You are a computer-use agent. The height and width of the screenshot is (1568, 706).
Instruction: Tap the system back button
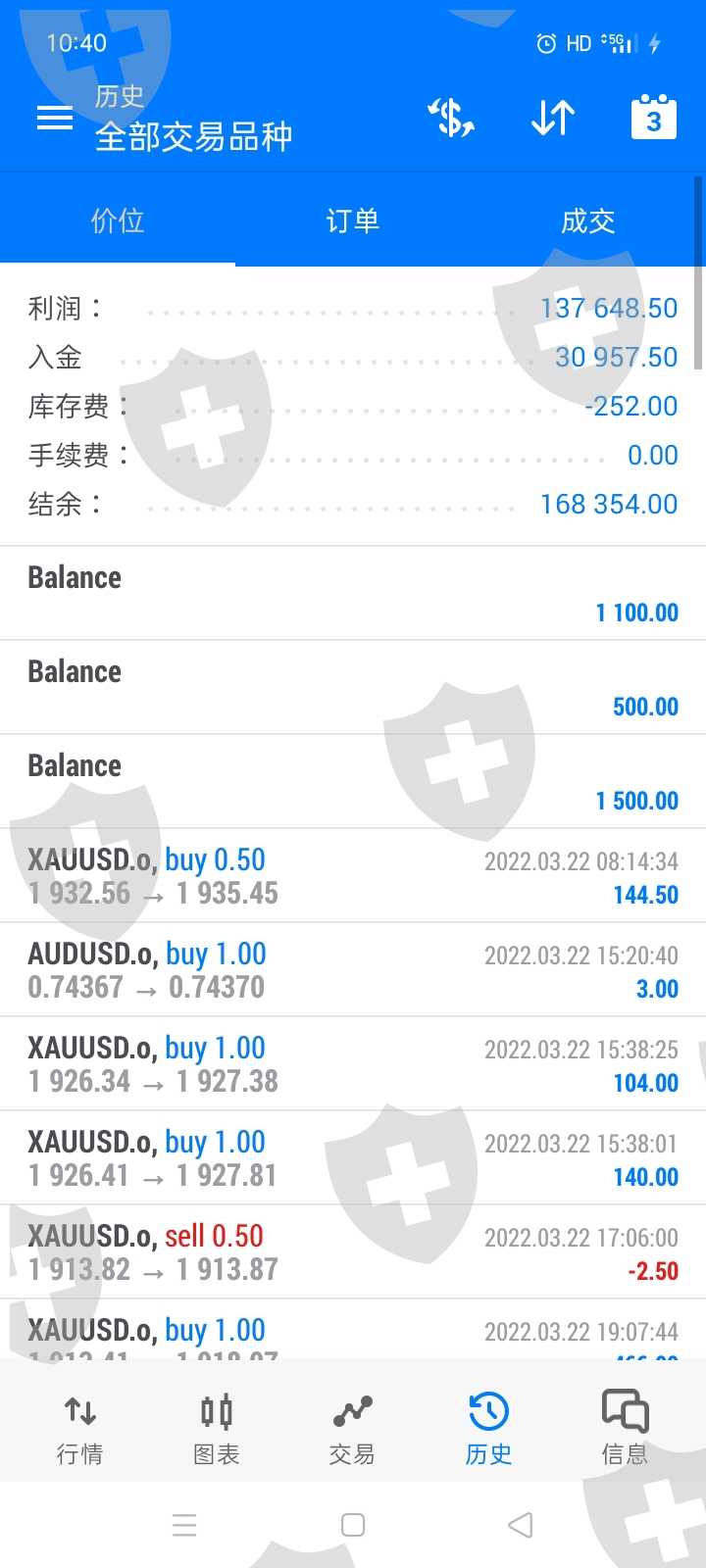[521, 1525]
